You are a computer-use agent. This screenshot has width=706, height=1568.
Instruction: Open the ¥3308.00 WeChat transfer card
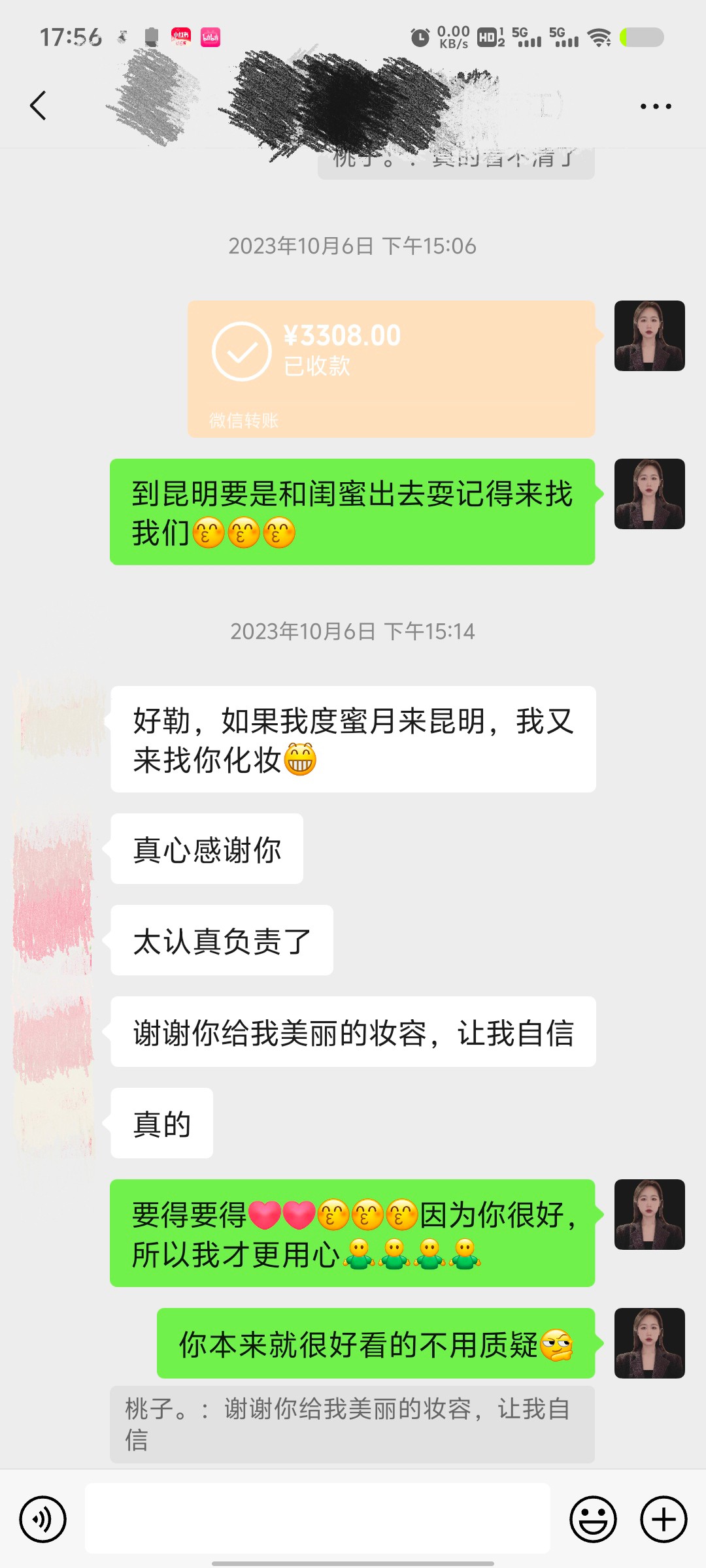(x=391, y=368)
